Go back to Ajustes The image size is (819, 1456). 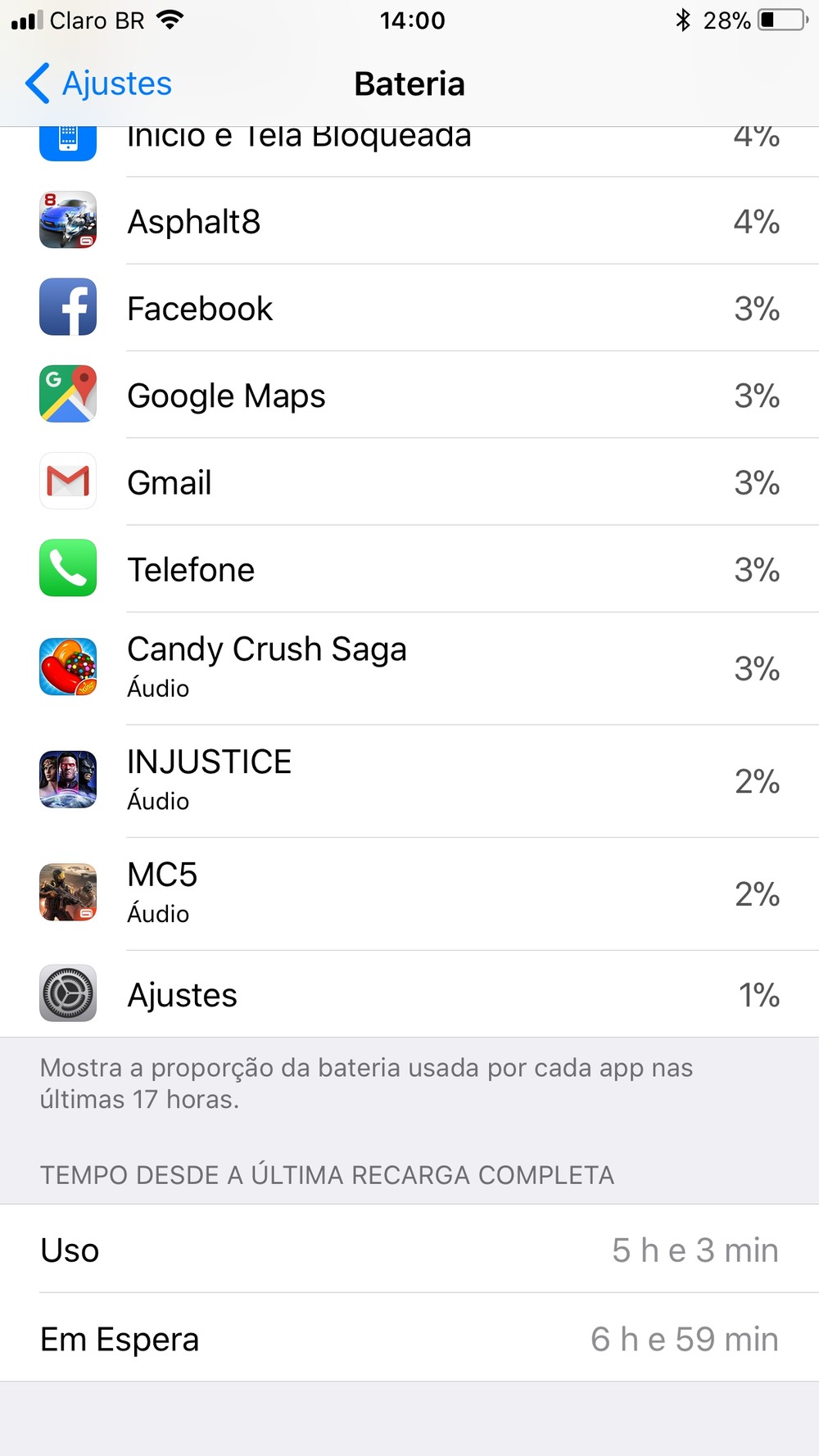pyautogui.click(x=98, y=84)
